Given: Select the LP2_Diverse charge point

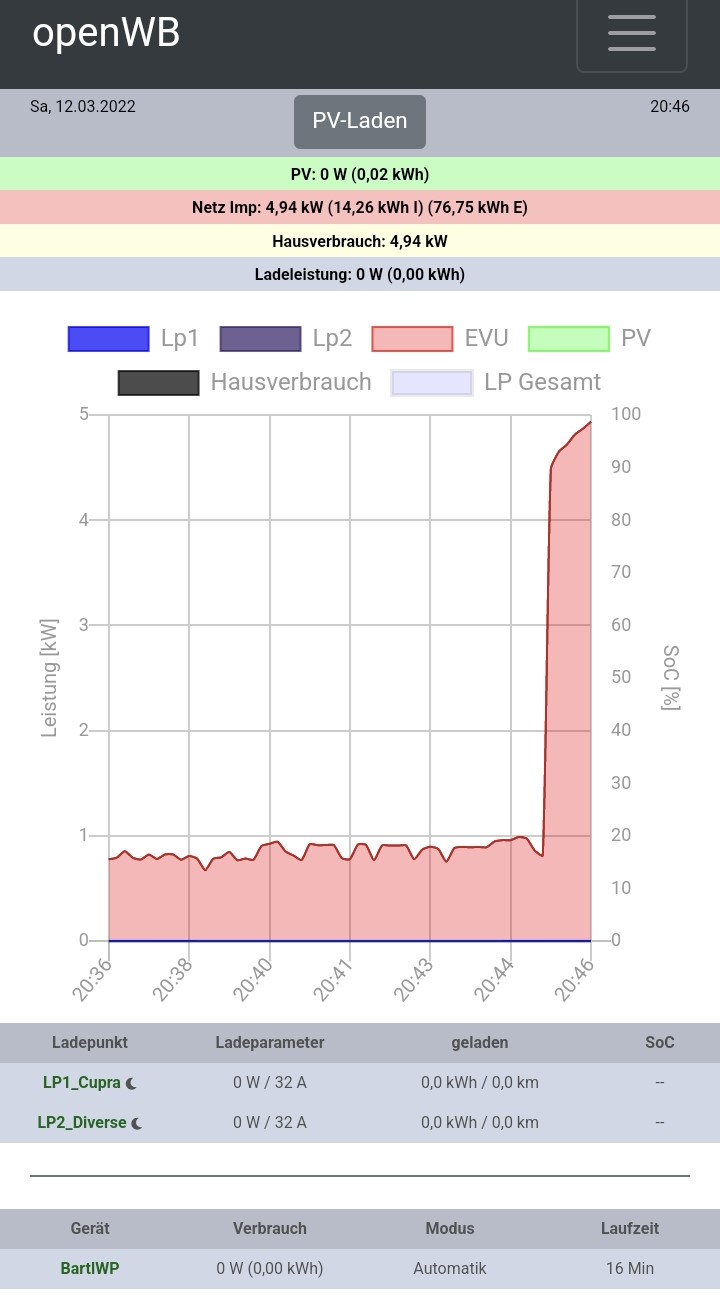Looking at the screenshot, I should coord(82,1123).
